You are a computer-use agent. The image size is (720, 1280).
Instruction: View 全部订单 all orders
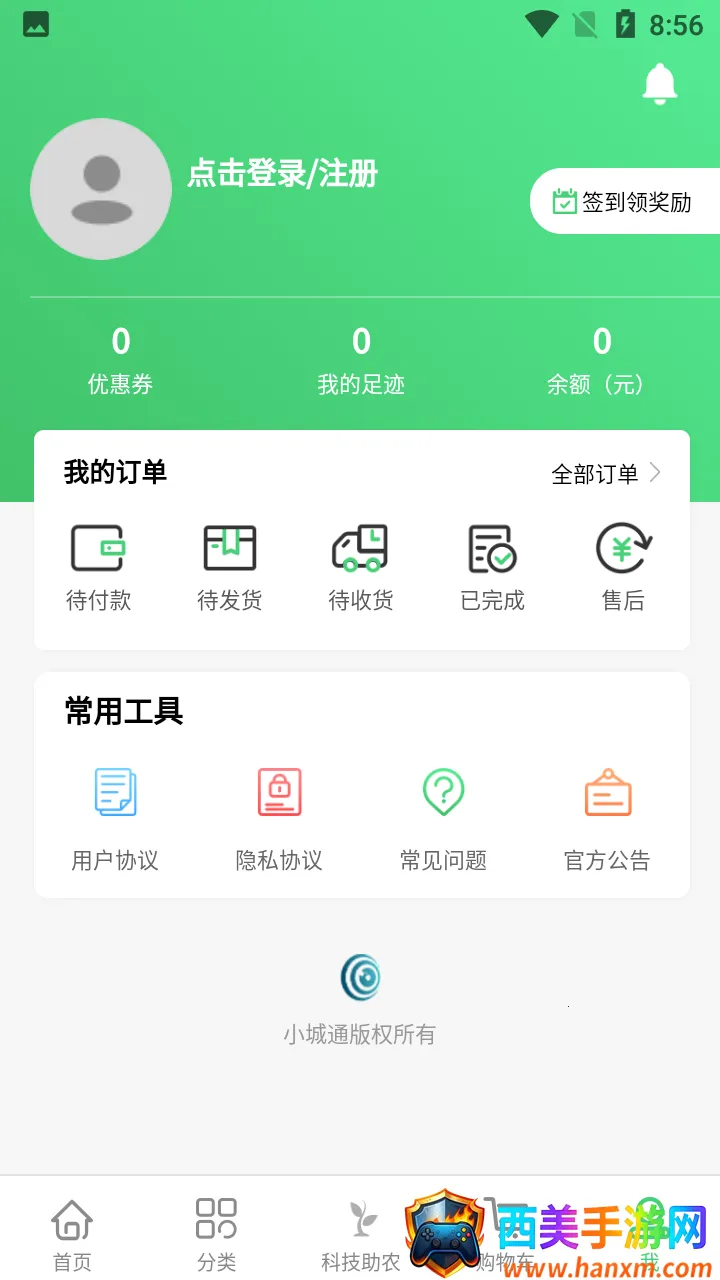point(606,474)
